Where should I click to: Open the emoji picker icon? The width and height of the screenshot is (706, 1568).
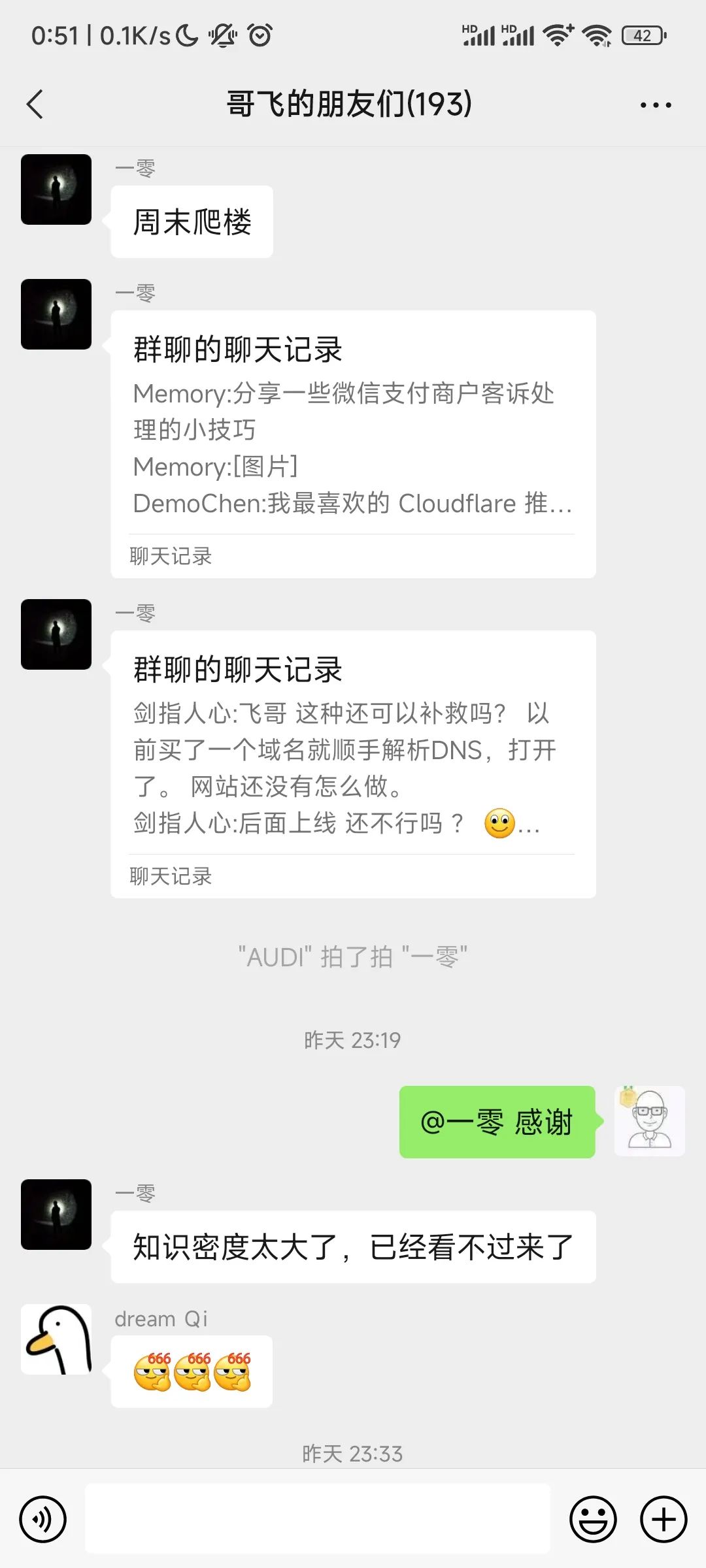[593, 1519]
